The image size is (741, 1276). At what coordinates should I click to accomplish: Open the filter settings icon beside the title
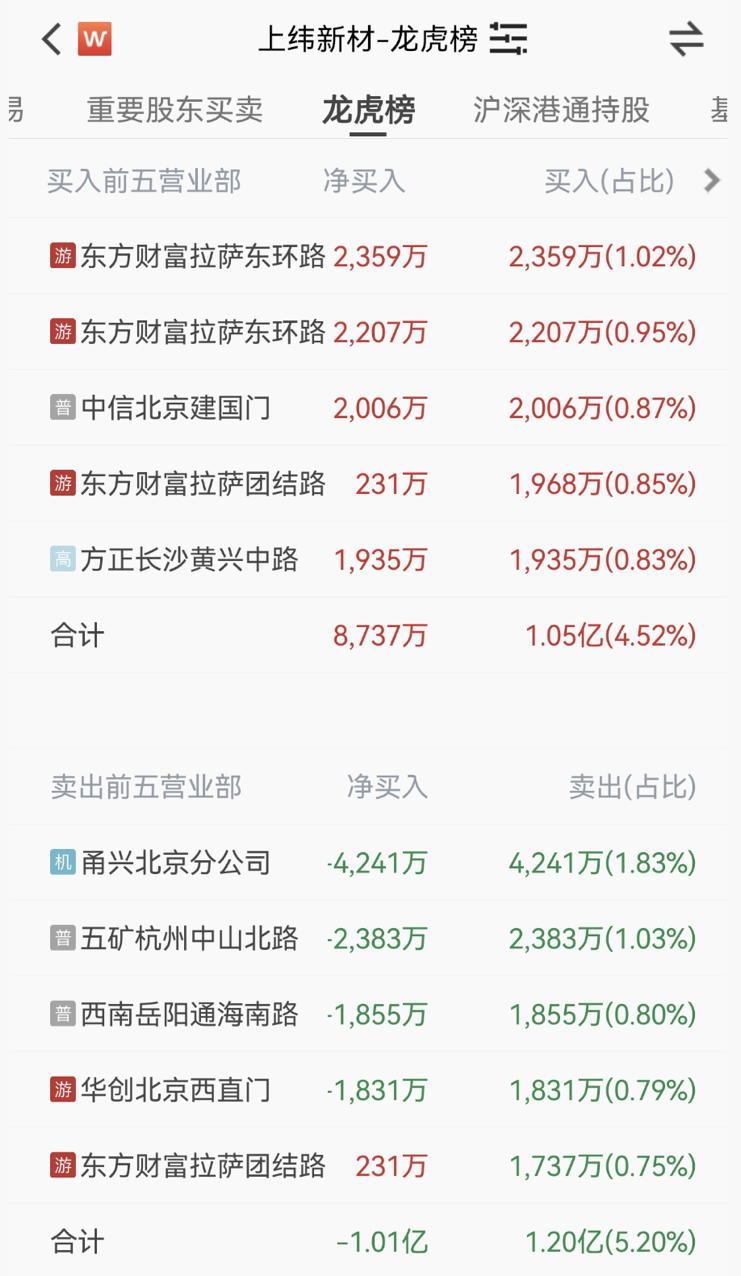click(x=509, y=39)
